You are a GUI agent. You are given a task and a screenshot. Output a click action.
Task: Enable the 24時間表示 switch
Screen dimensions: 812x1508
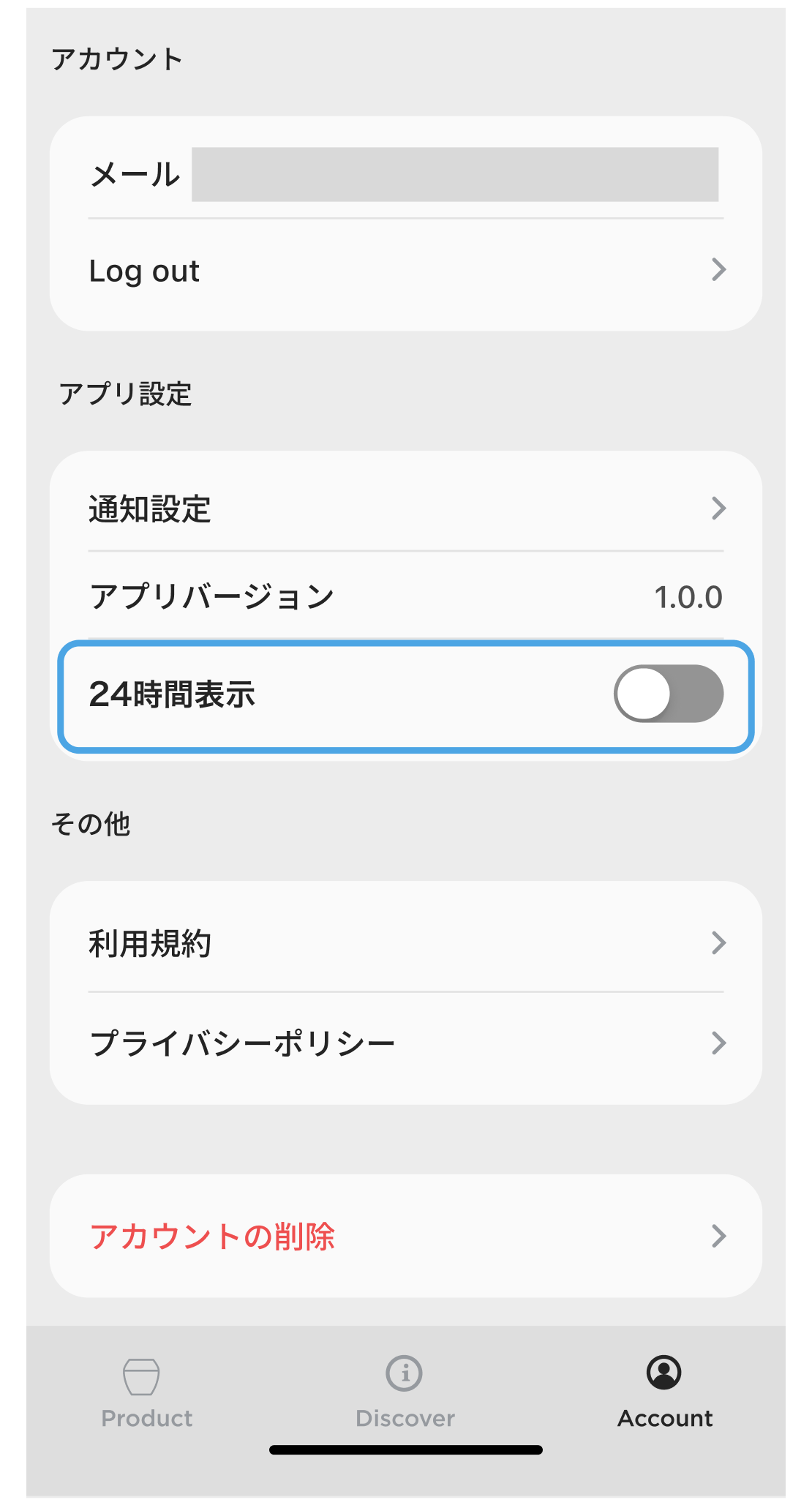click(x=668, y=694)
